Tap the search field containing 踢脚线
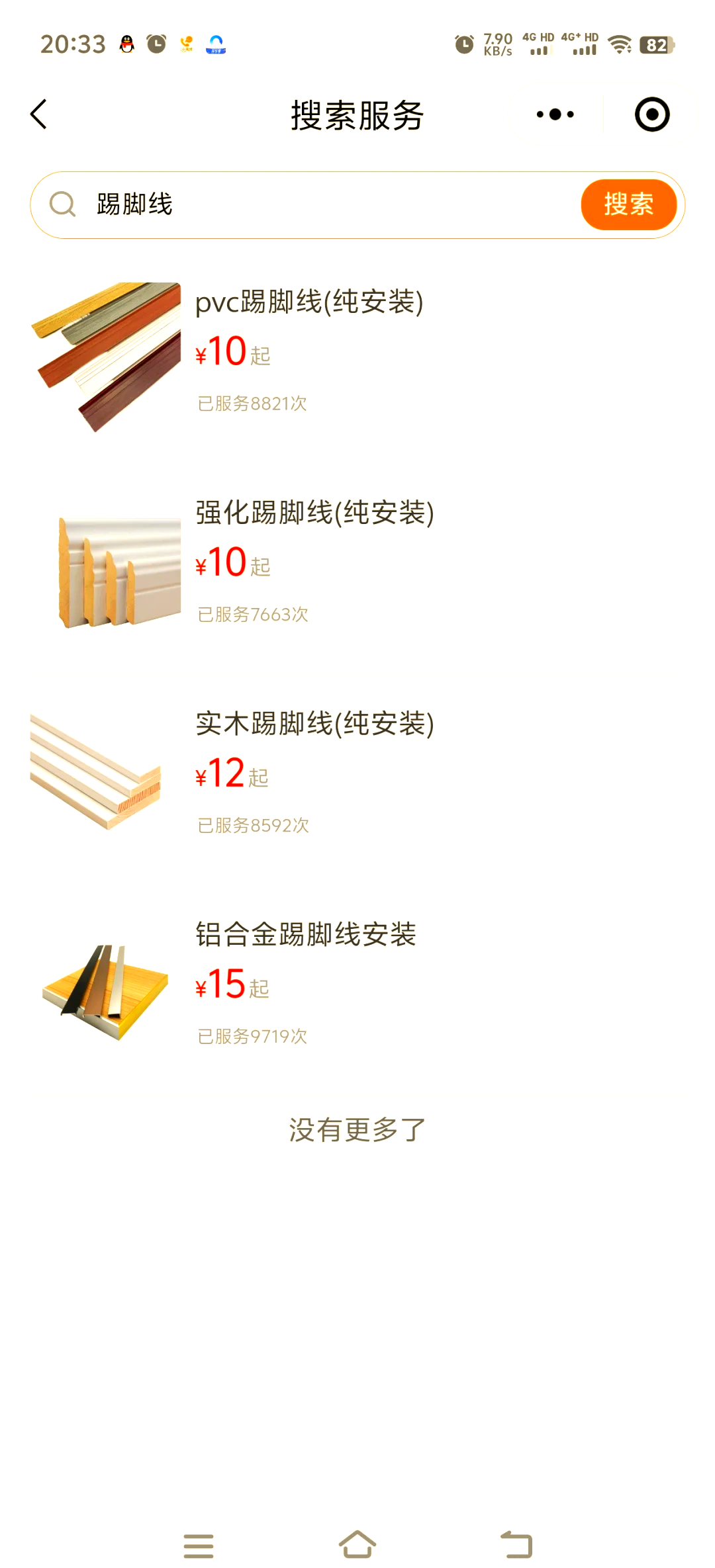Screen dimensions: 715x1568 pos(331,204)
